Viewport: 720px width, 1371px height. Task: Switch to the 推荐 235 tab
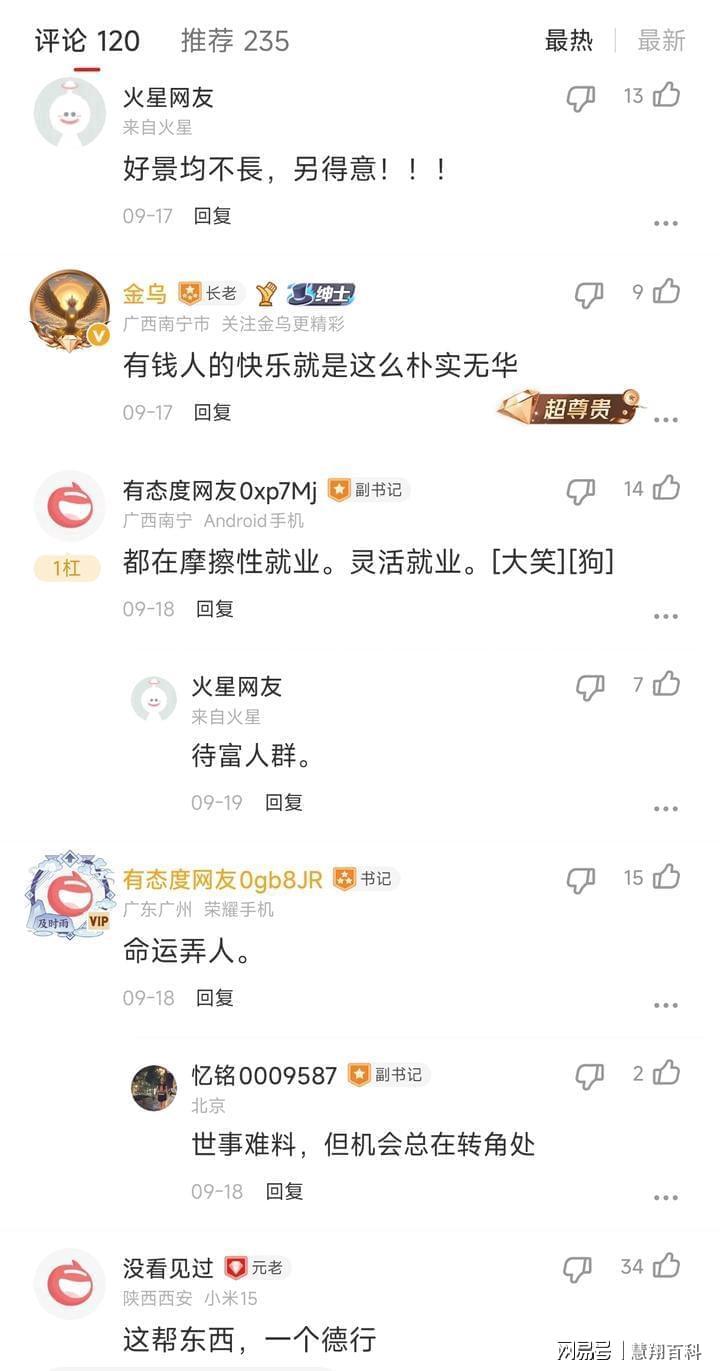pos(234,41)
